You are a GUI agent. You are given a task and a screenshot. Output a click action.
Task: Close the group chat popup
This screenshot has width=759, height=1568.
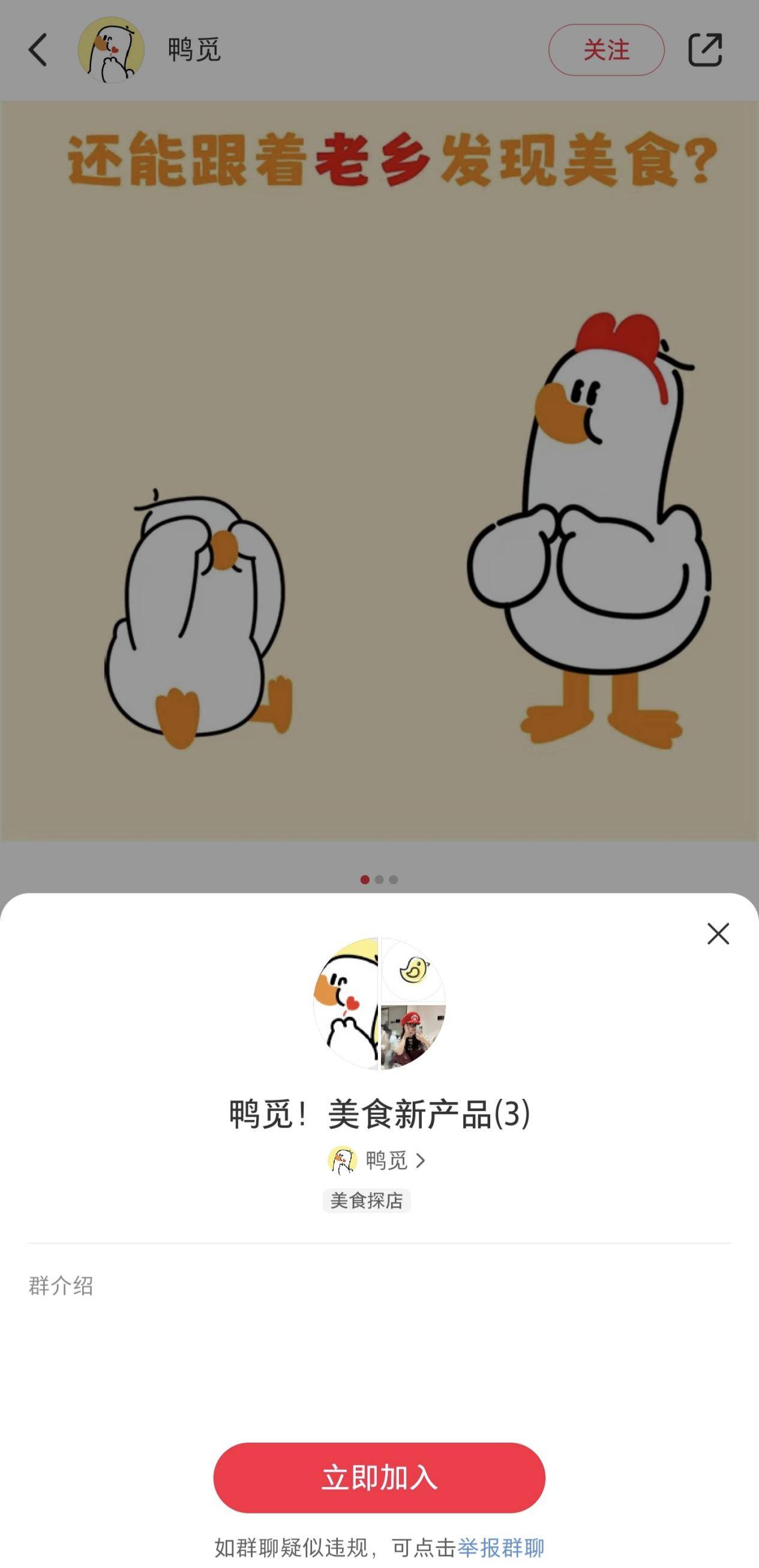pos(718,933)
